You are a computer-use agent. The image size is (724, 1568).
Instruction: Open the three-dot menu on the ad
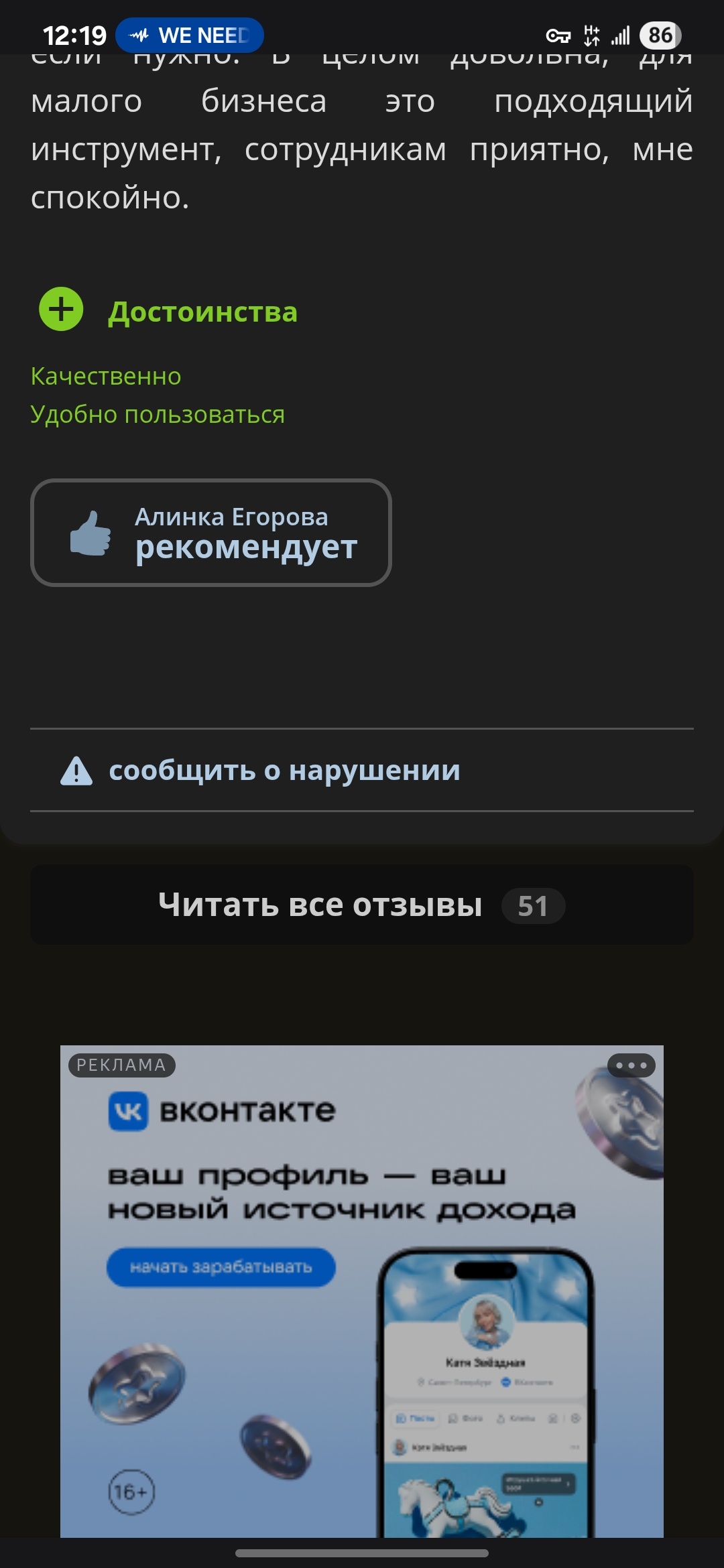pos(631,1065)
